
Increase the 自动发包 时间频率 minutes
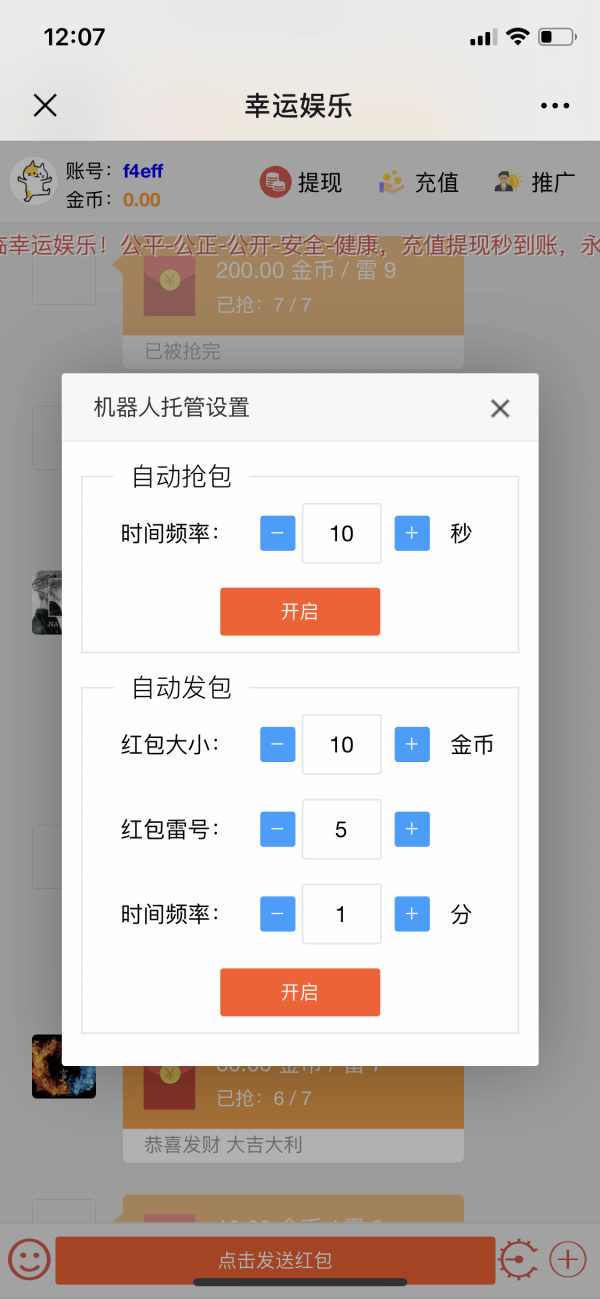click(412, 914)
